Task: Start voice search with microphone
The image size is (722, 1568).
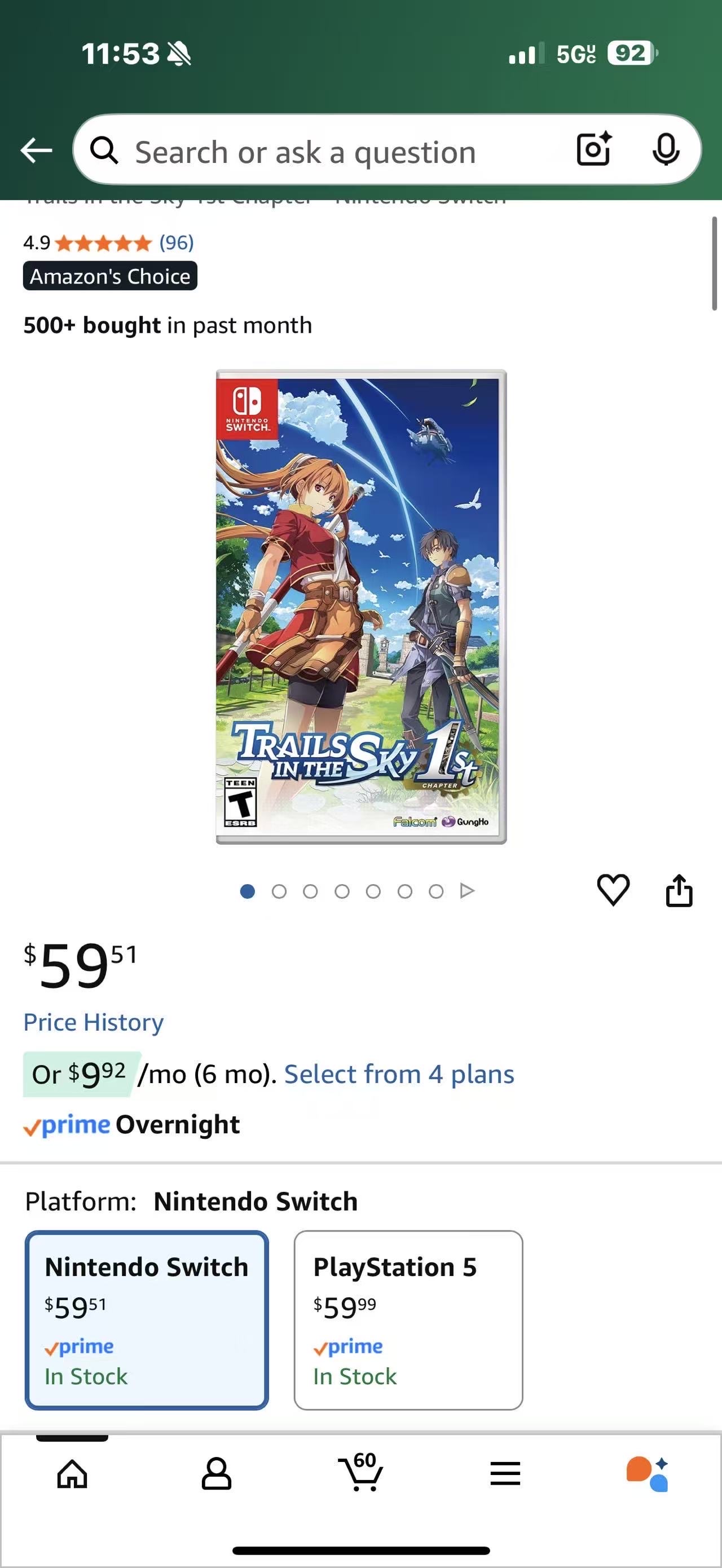Action: click(x=666, y=149)
